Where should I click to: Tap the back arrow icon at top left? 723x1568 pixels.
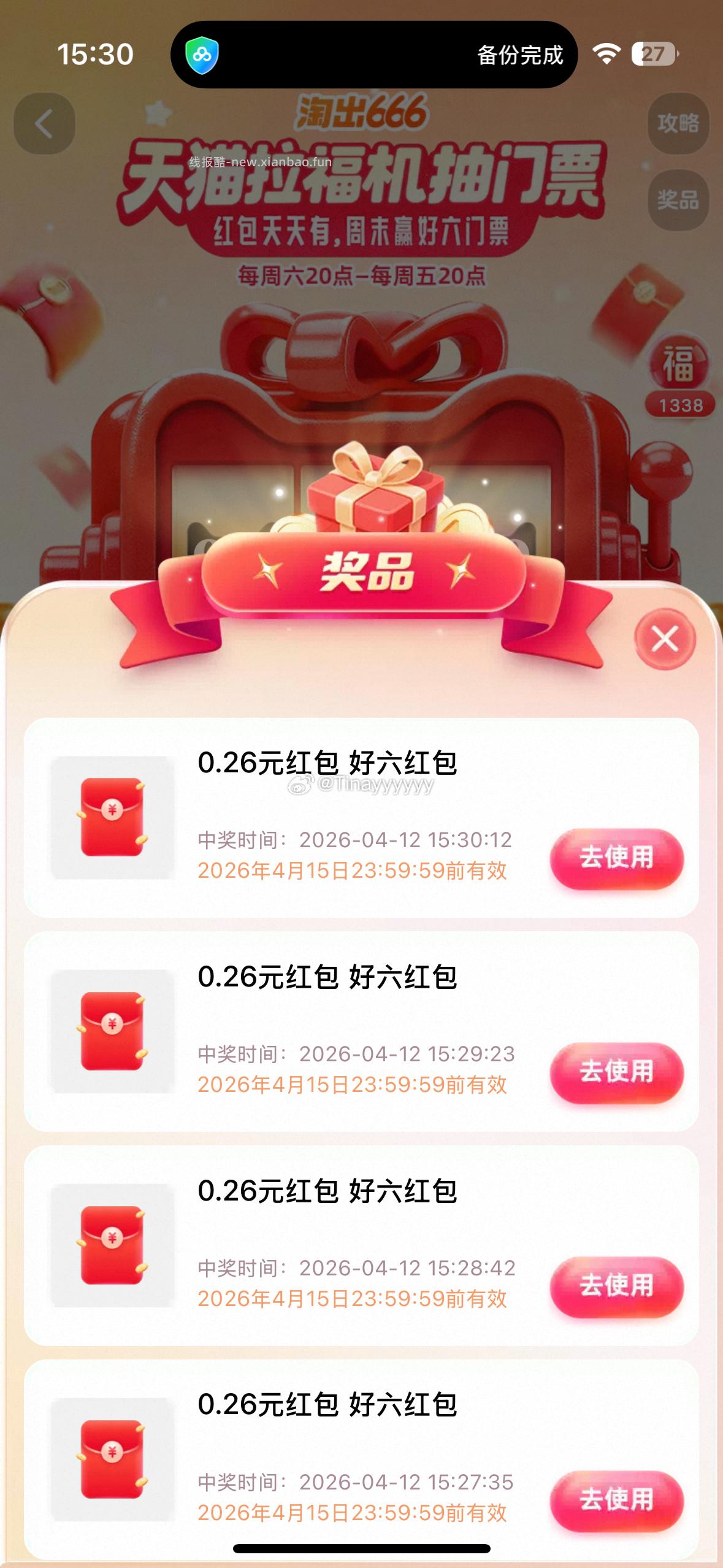tap(44, 123)
